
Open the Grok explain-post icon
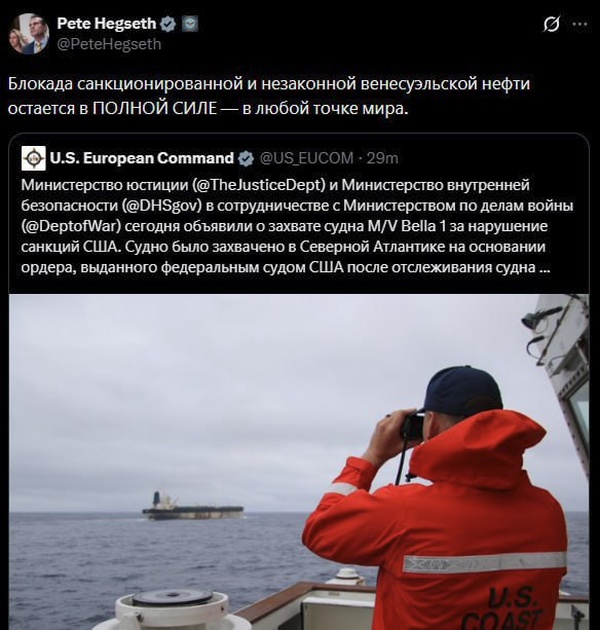(x=550, y=24)
